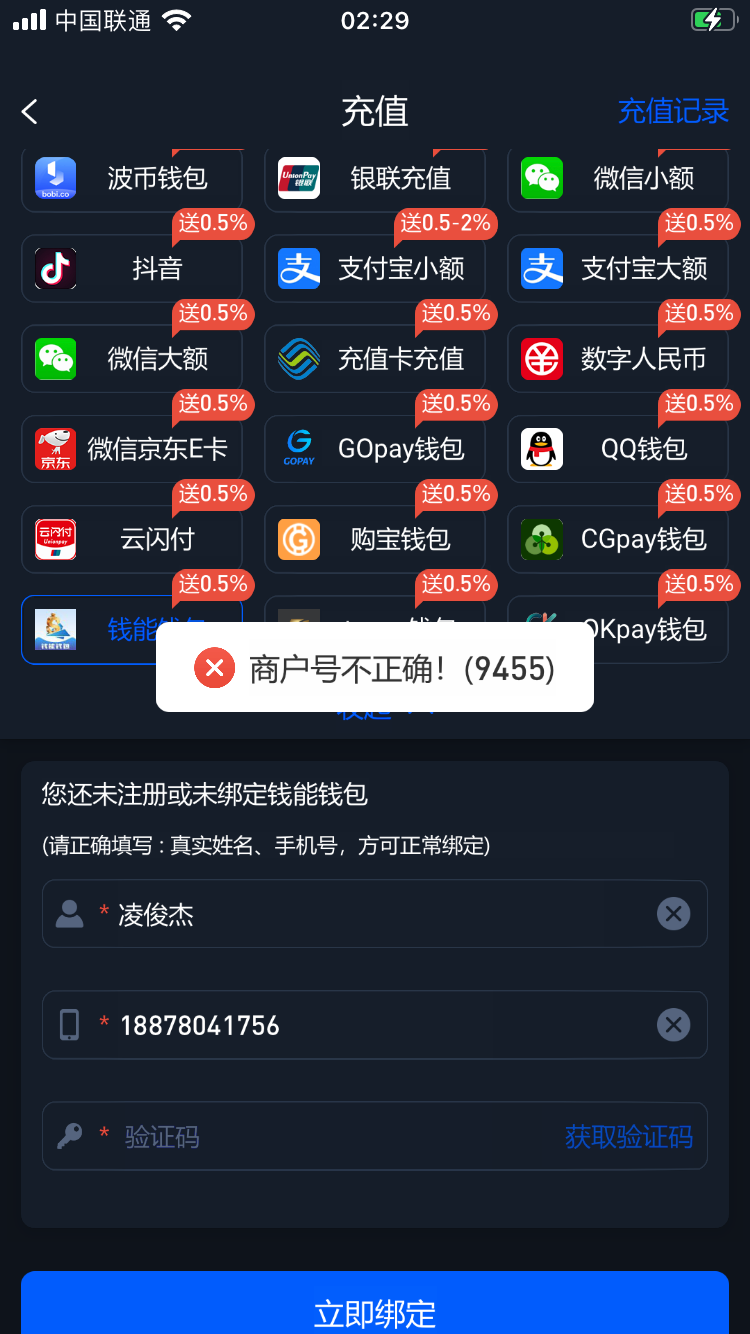This screenshot has width=750, height=1334.
Task: Select 微信大额 payment method
Action: click(132, 359)
